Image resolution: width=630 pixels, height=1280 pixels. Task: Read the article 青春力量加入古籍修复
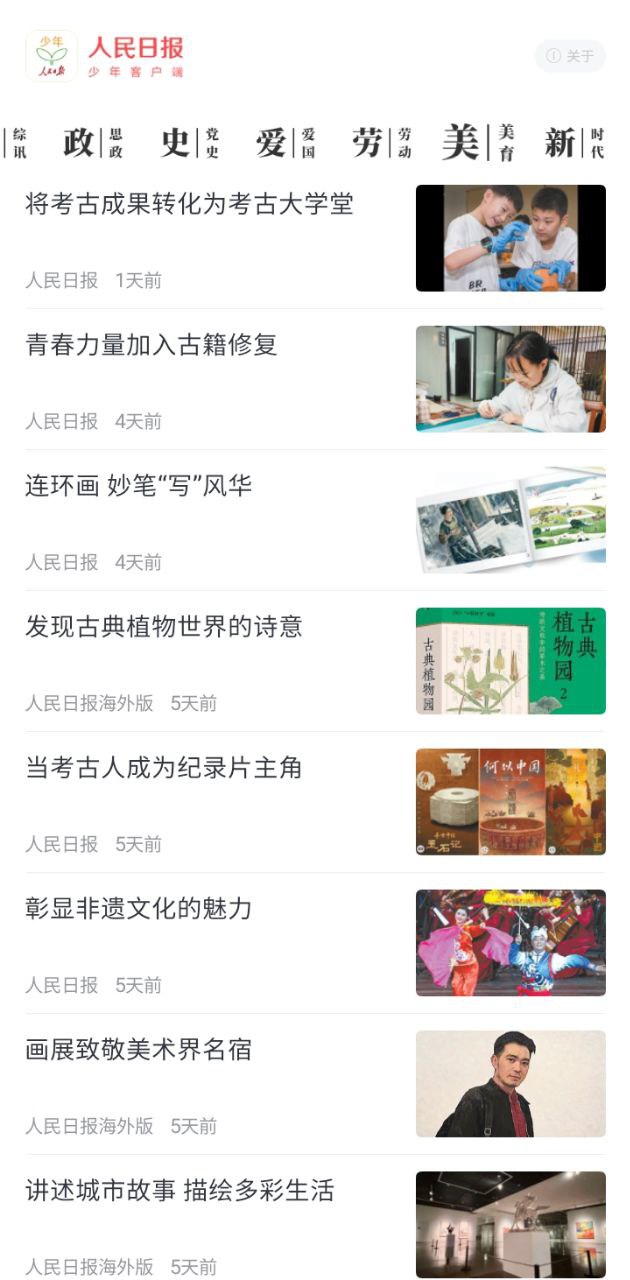coord(151,346)
